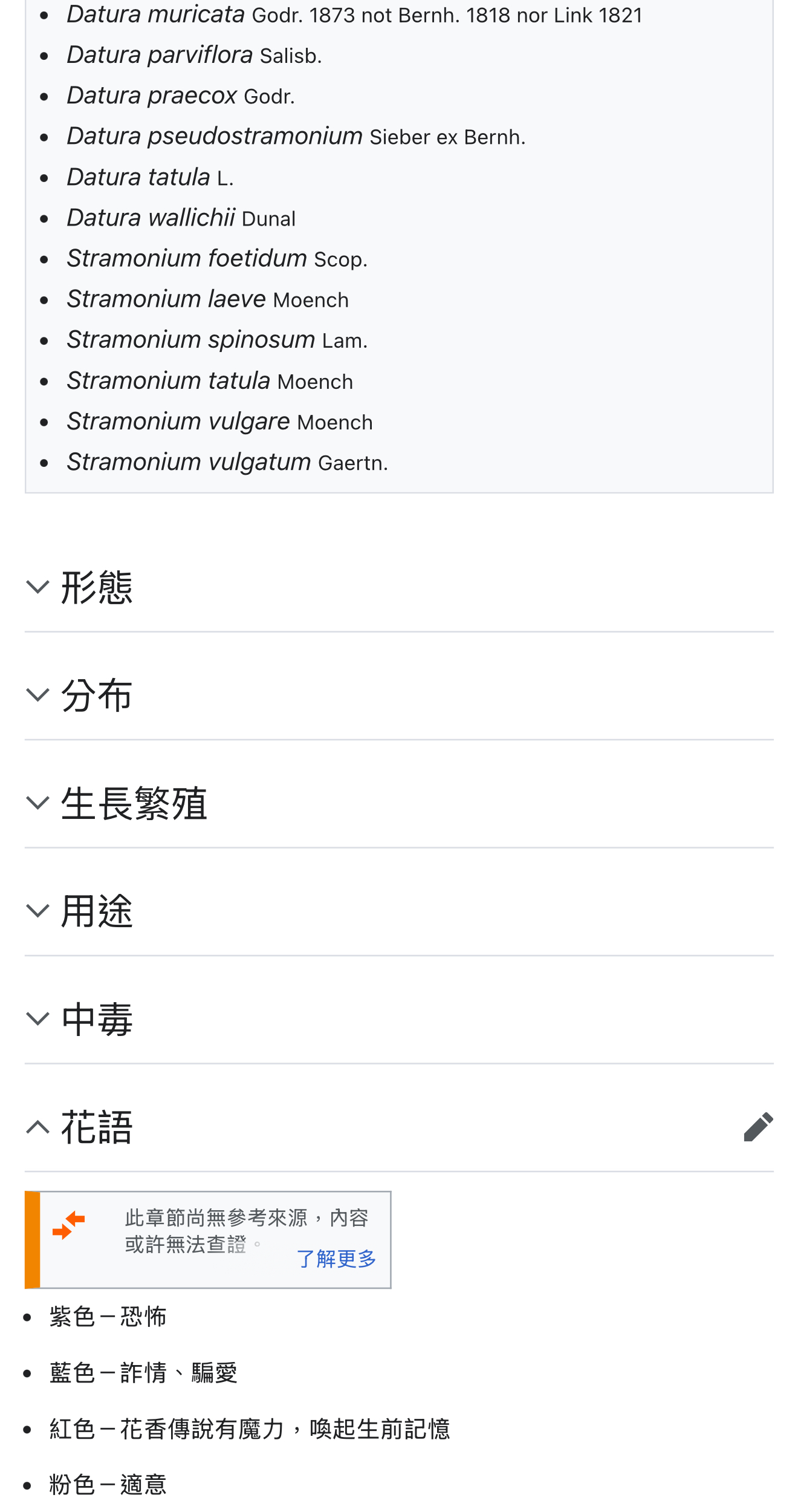Collapse the 花語 section
This screenshot has width=798, height=1512.
97,1127
